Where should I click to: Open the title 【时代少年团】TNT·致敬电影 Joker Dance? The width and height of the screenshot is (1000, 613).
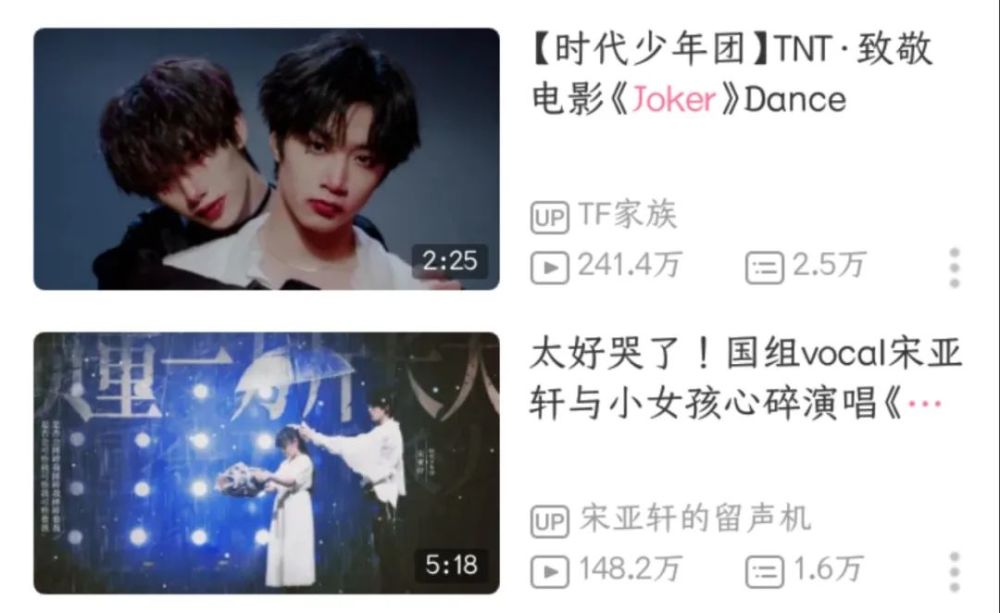[730, 74]
